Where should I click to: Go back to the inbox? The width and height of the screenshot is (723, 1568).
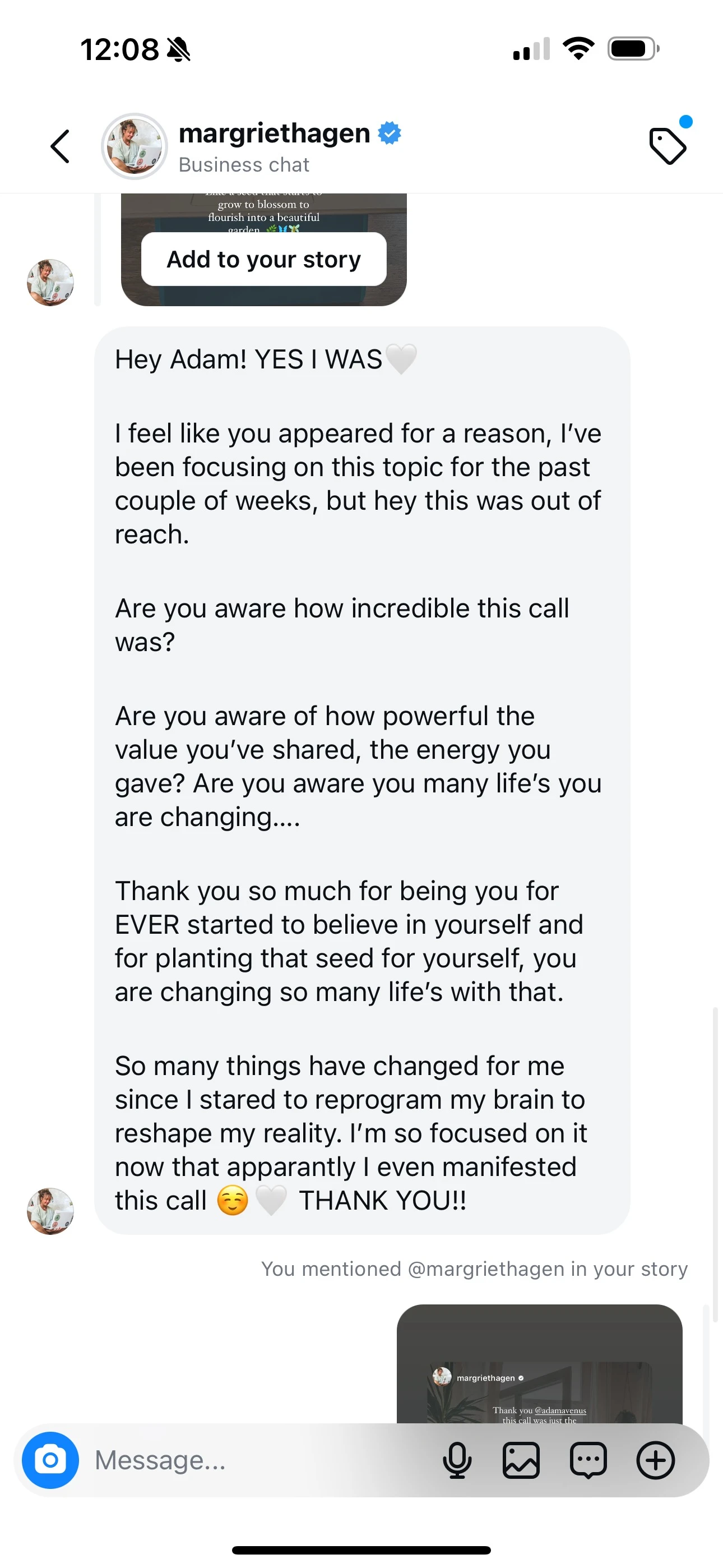[x=59, y=147]
